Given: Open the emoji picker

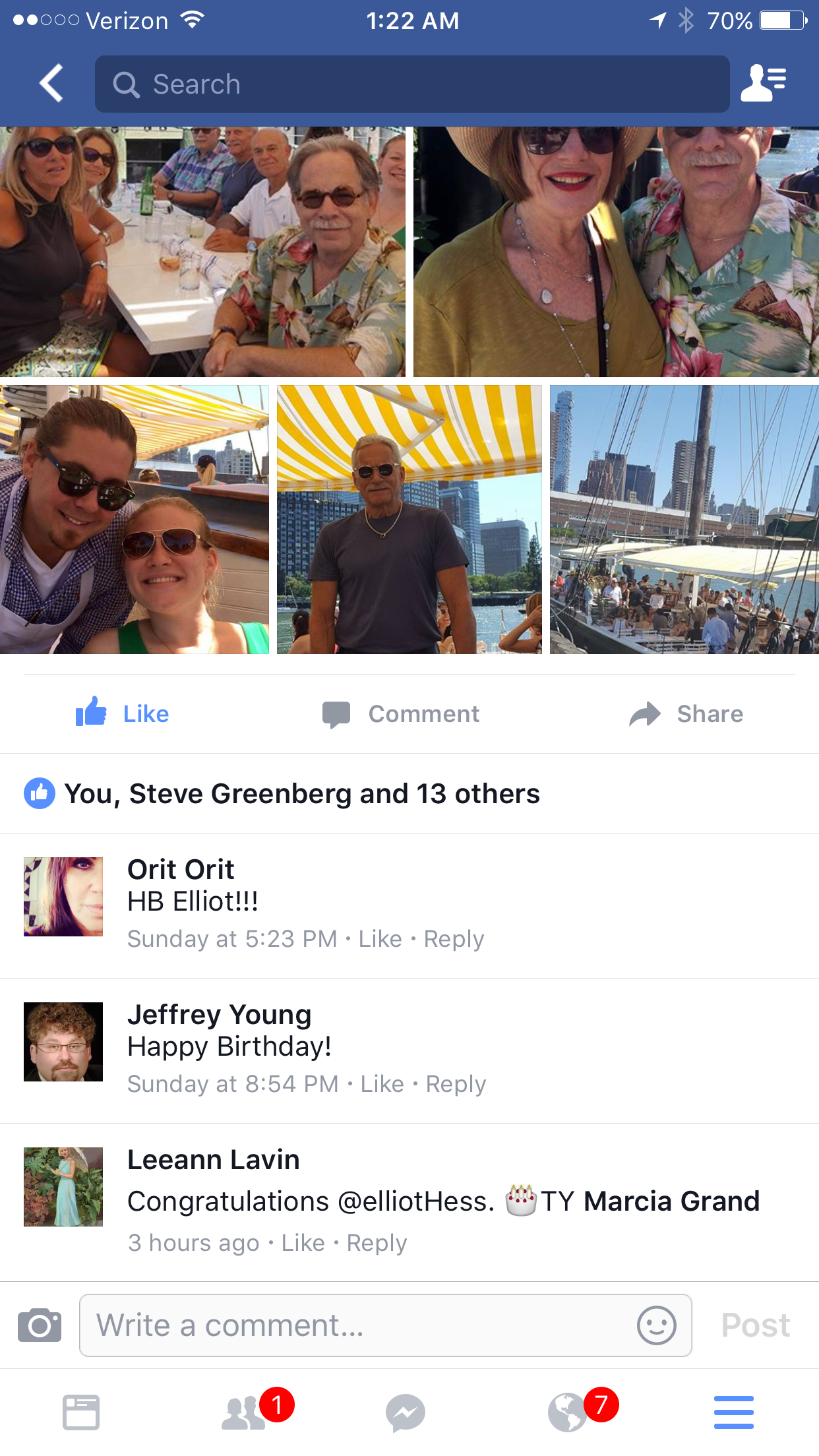Looking at the screenshot, I should pos(656,1325).
